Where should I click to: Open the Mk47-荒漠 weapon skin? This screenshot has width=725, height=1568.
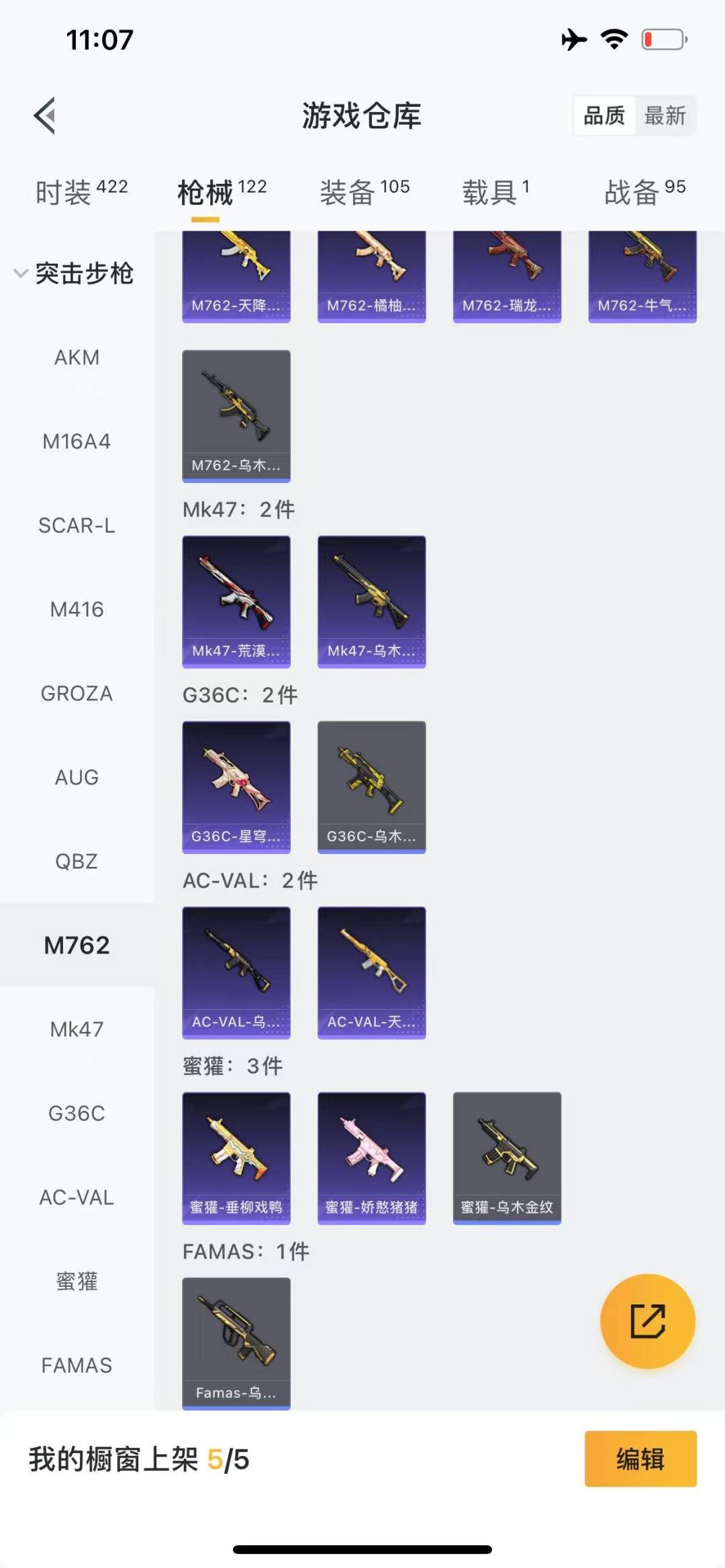click(x=236, y=601)
